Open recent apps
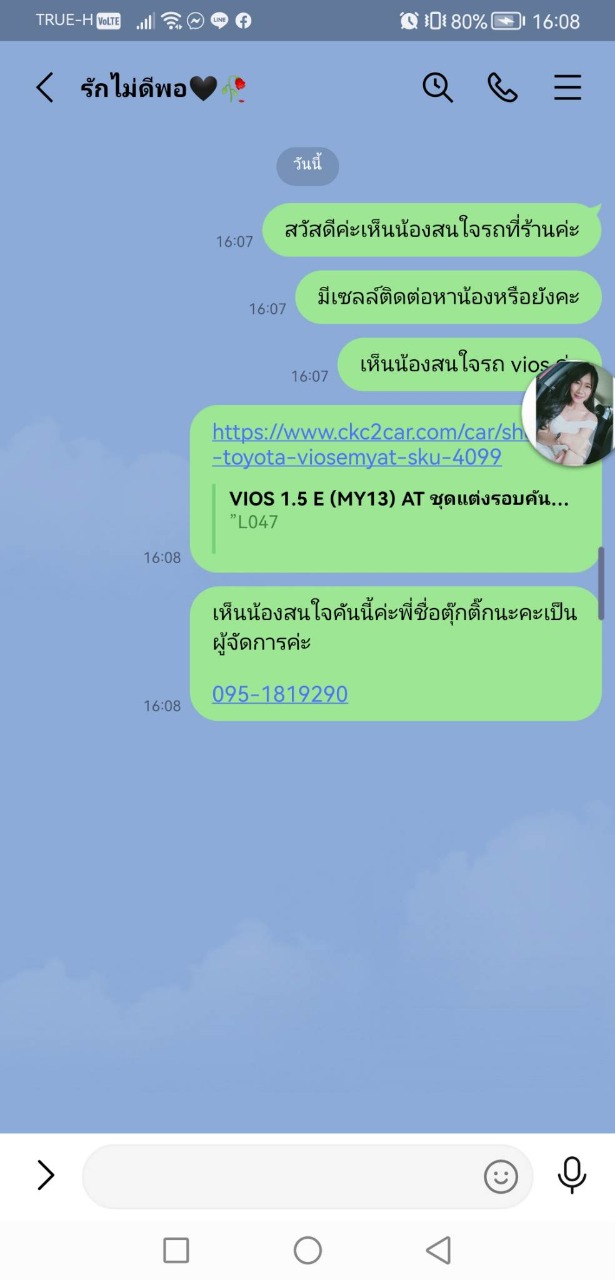This screenshot has width=615, height=1280. (x=176, y=1250)
